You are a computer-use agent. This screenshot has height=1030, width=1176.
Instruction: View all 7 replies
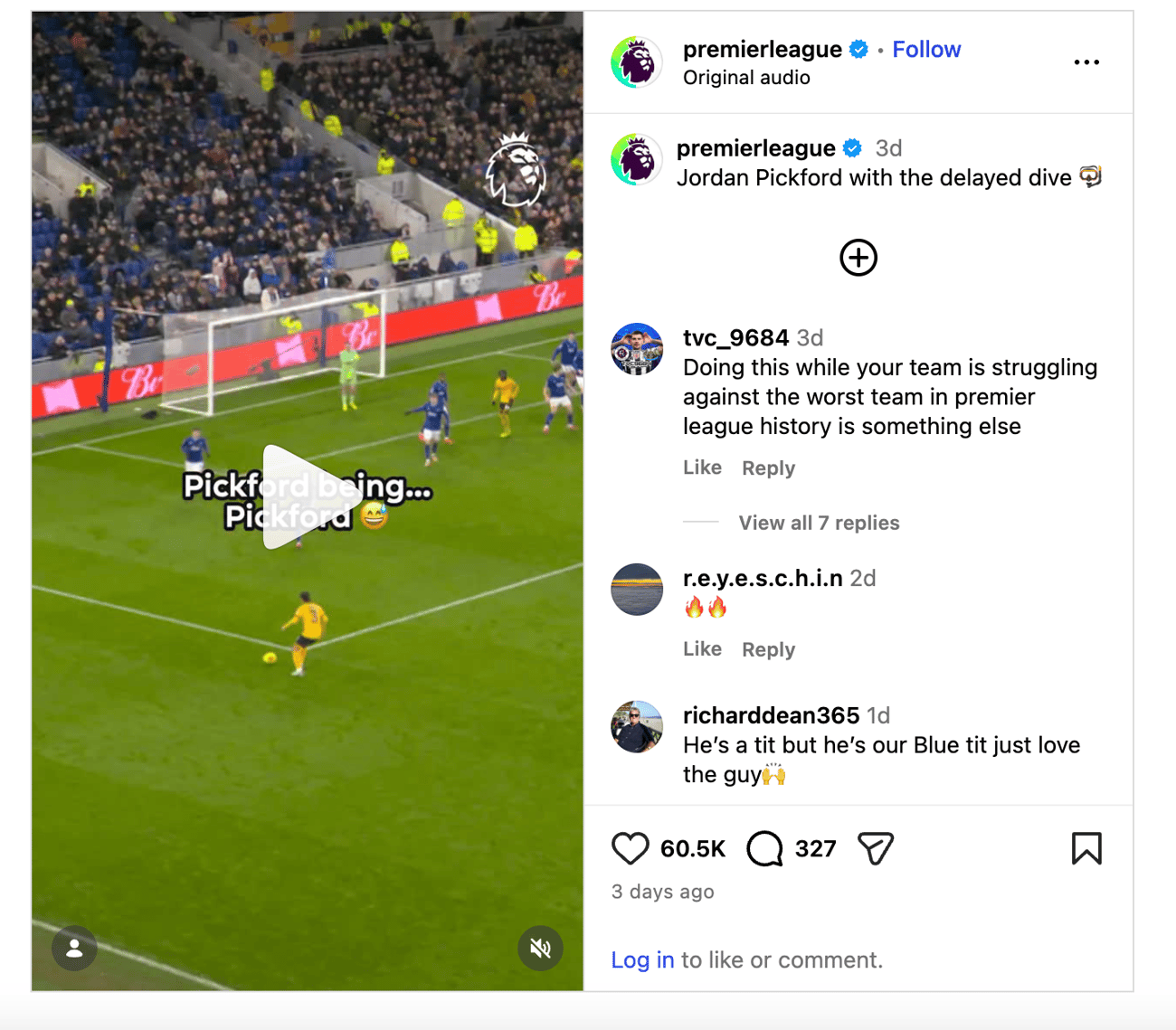coord(818,523)
